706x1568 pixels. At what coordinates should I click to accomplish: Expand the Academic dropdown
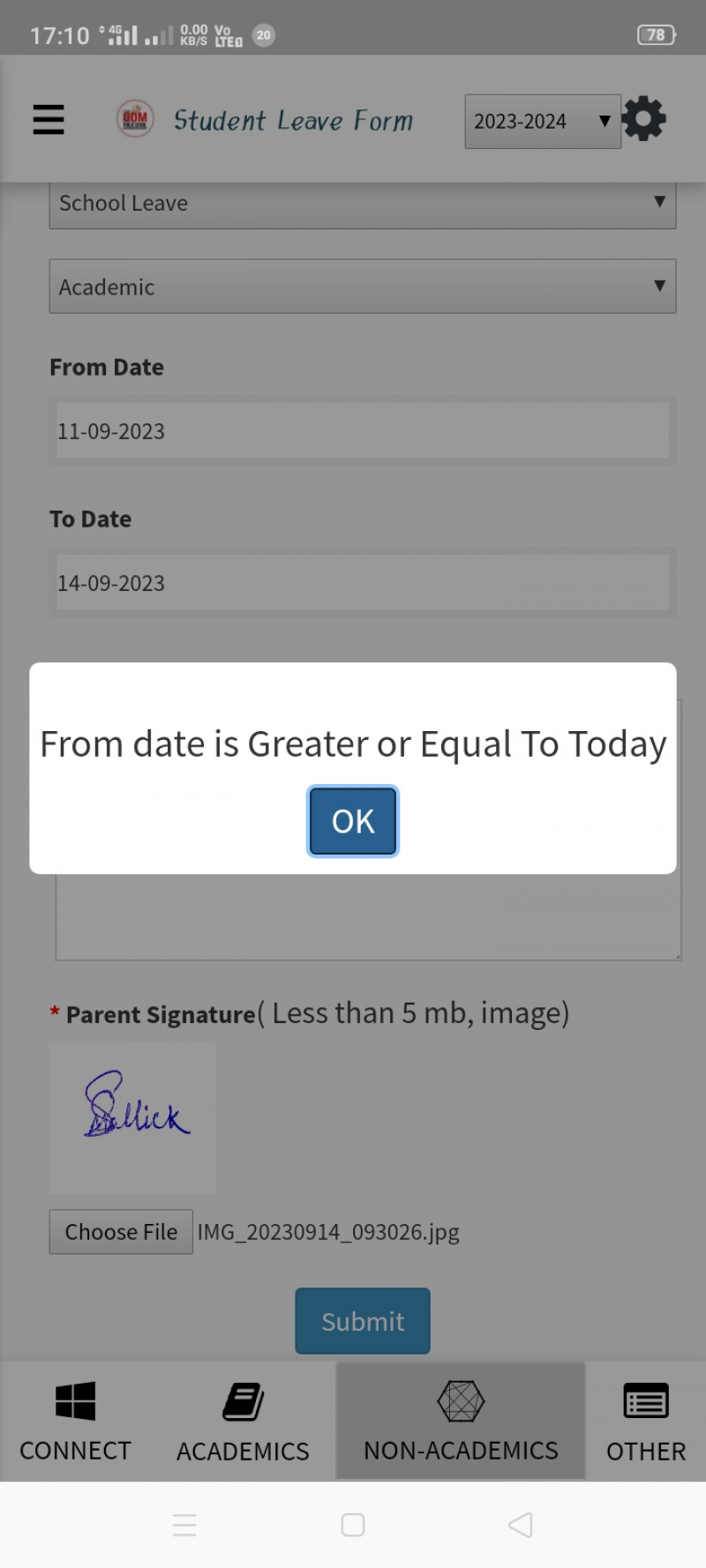362,287
